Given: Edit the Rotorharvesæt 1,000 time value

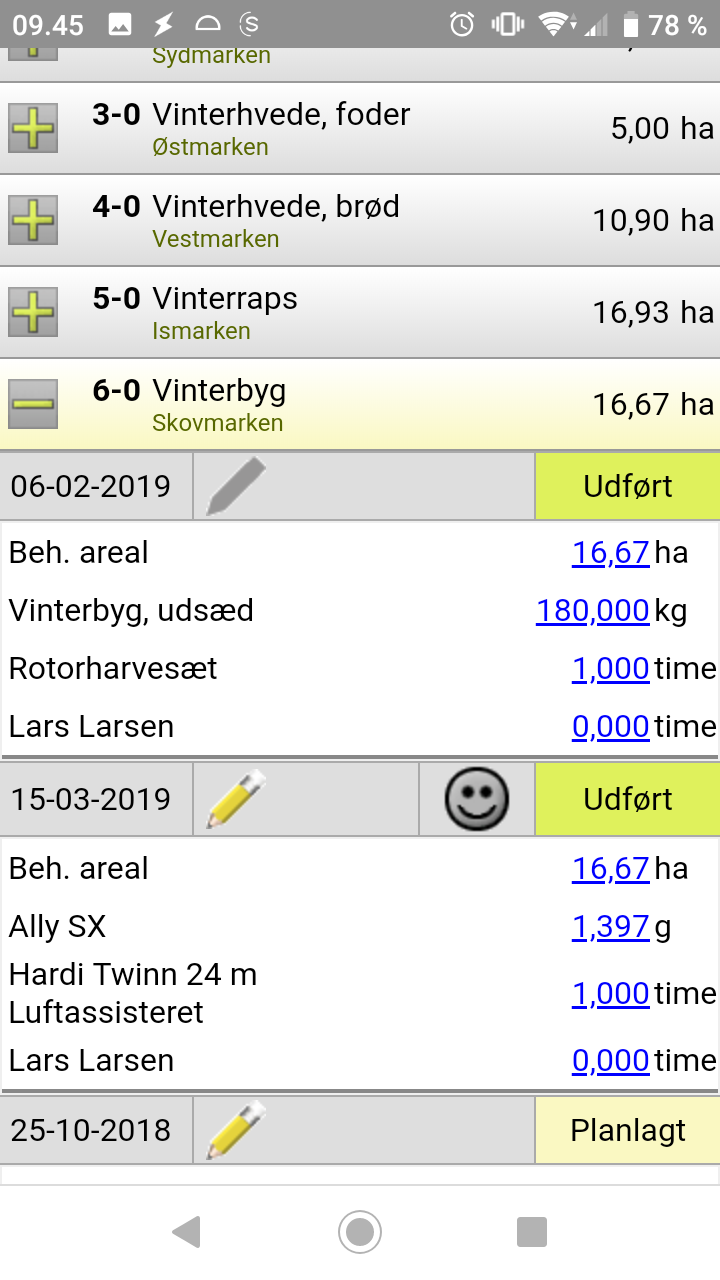Looking at the screenshot, I should (x=611, y=668).
